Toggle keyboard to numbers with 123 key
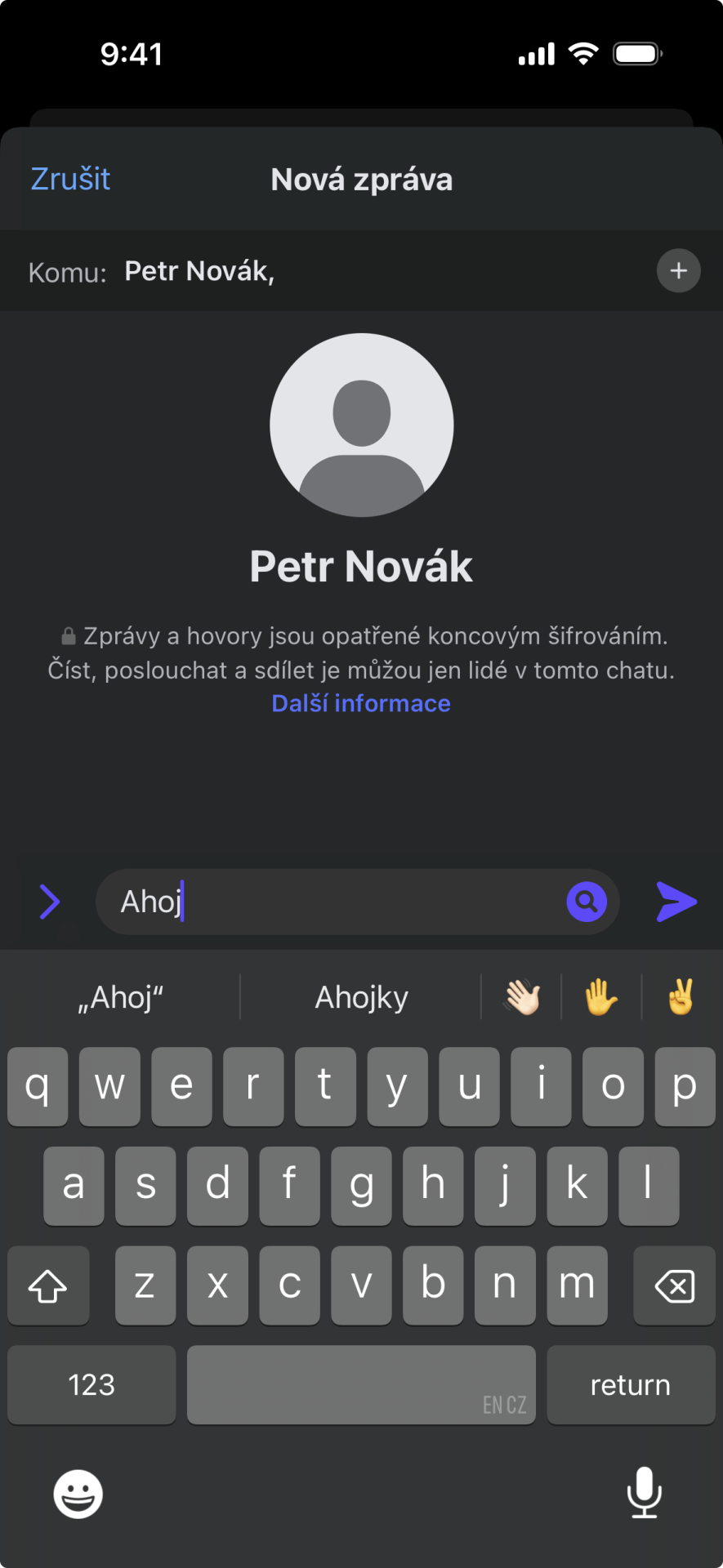 tap(91, 1385)
